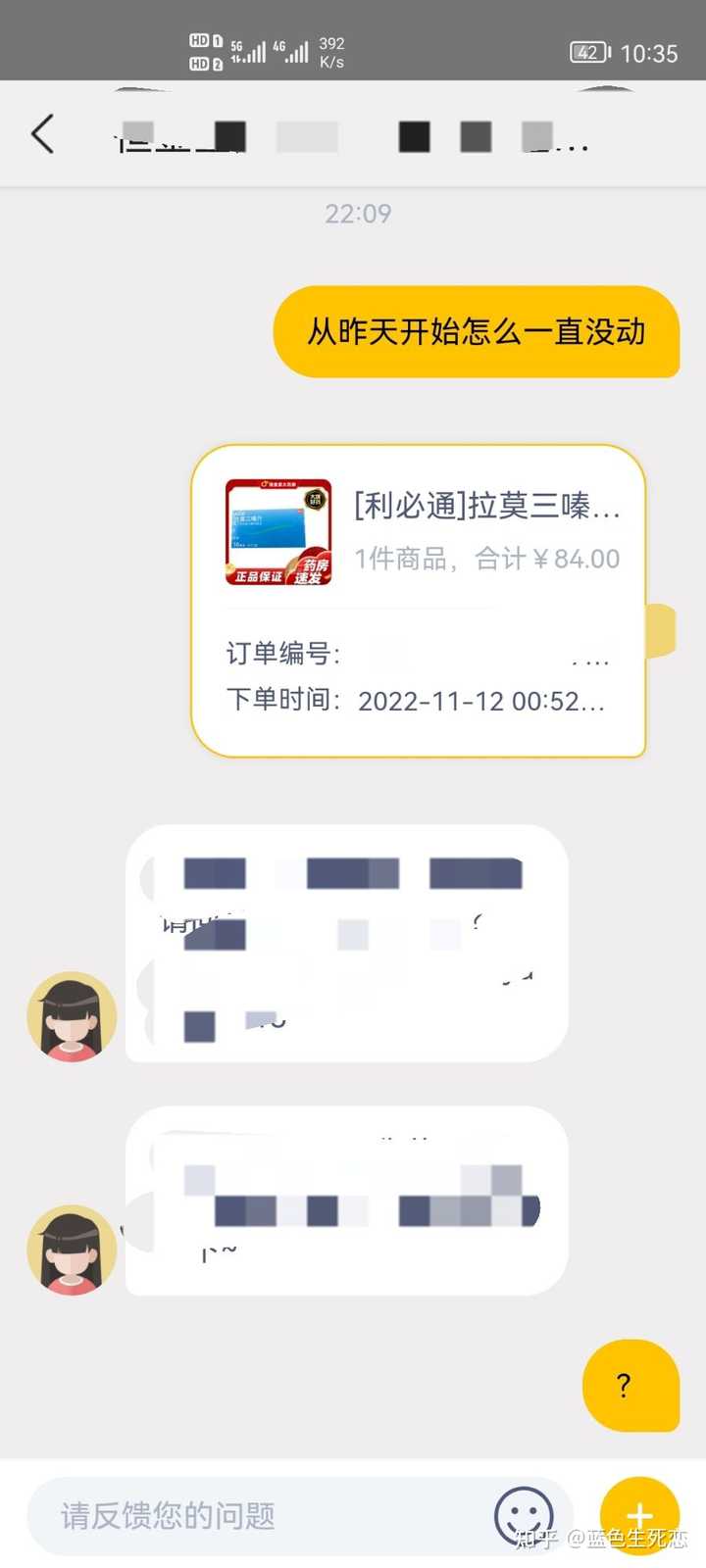
Task: Go back from the chat
Action: click(x=43, y=134)
